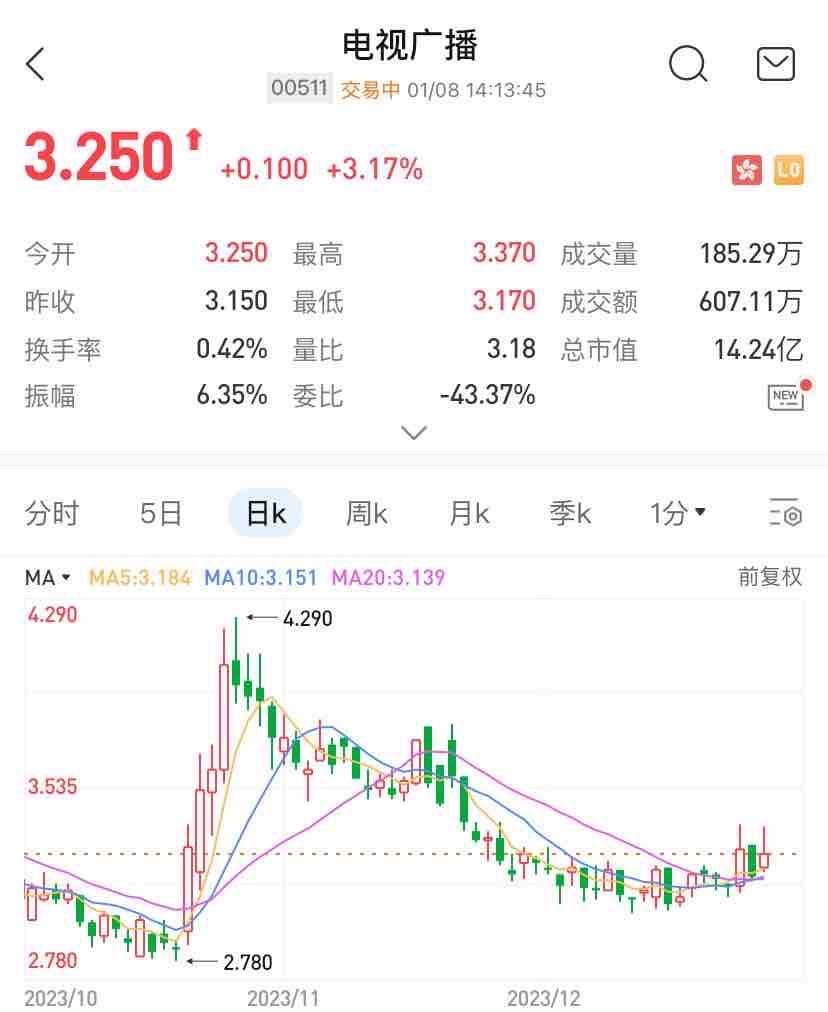Switch to the 季k chart tab
This screenshot has height=1012, width=828.
coord(570,514)
